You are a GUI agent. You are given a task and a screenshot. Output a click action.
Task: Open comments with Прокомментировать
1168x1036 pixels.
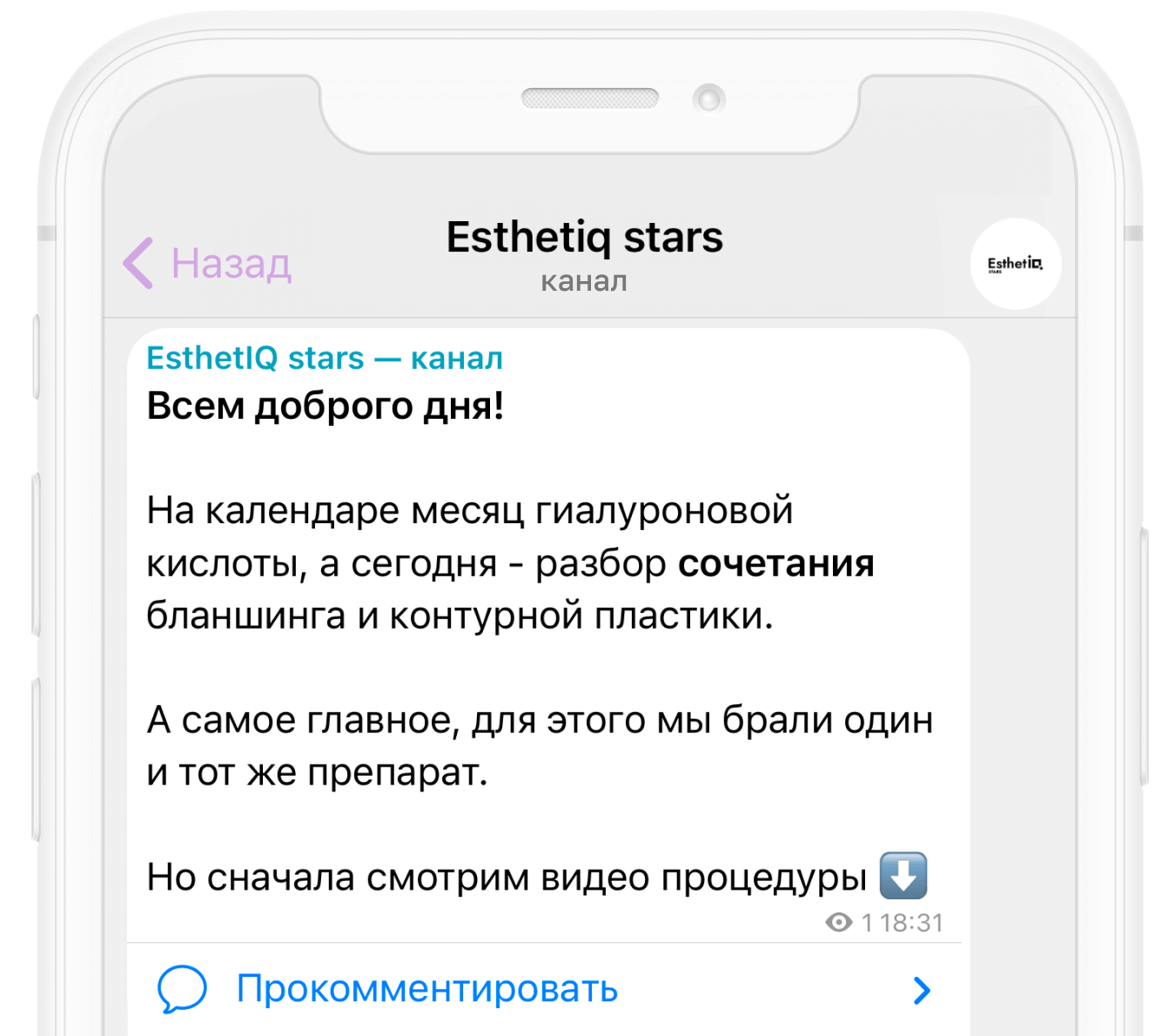coord(545,990)
